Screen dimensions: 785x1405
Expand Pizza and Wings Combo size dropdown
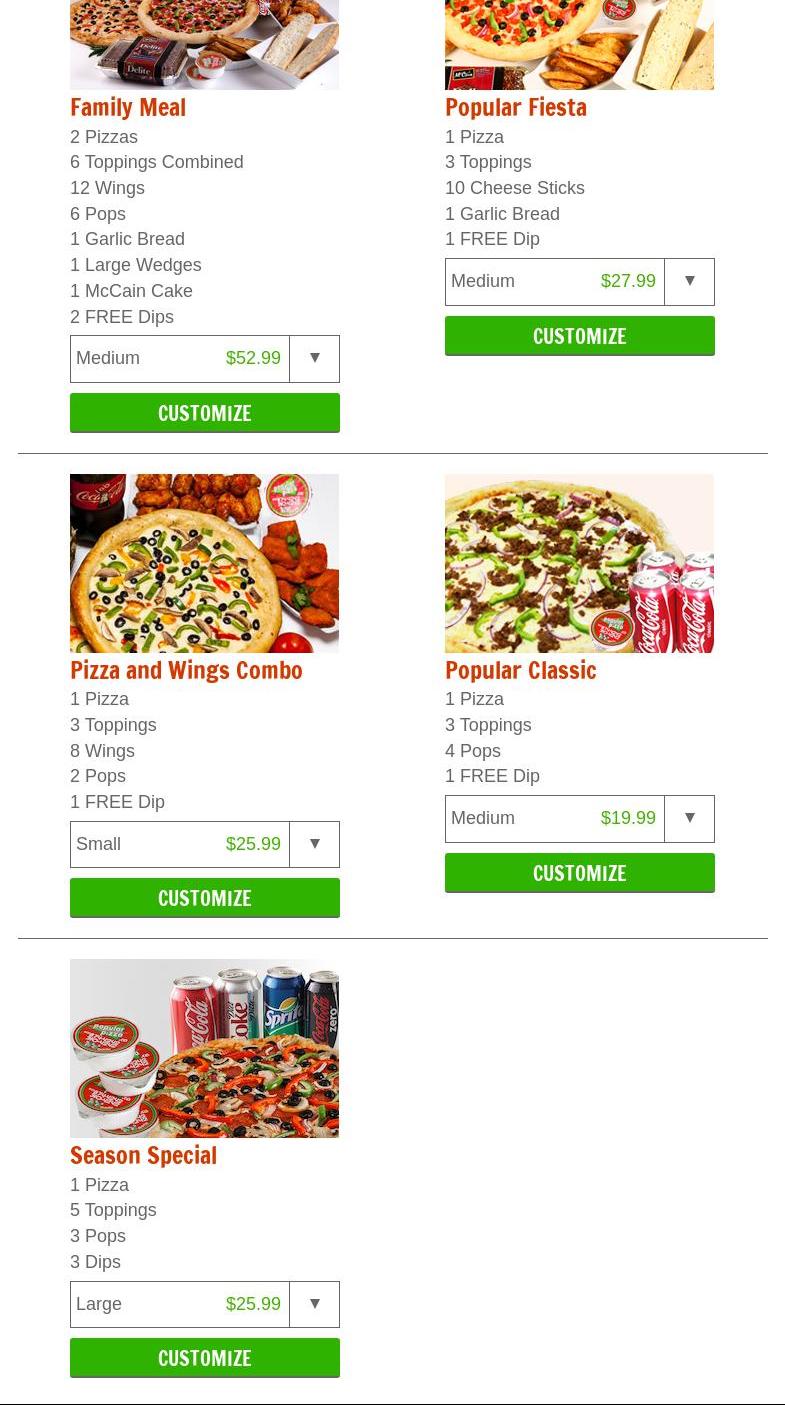(x=205, y=844)
